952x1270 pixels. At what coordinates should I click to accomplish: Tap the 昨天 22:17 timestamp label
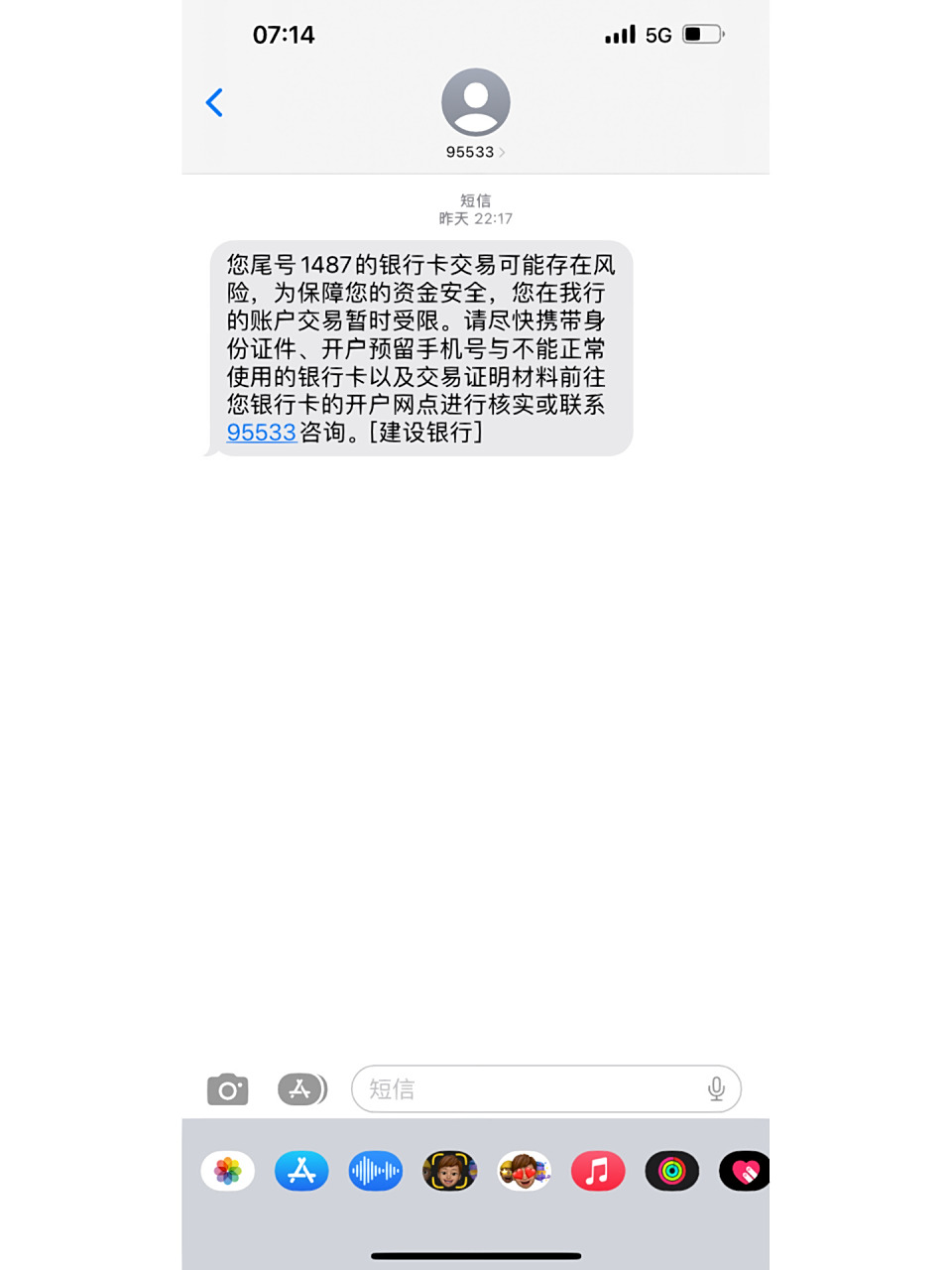[x=475, y=219]
